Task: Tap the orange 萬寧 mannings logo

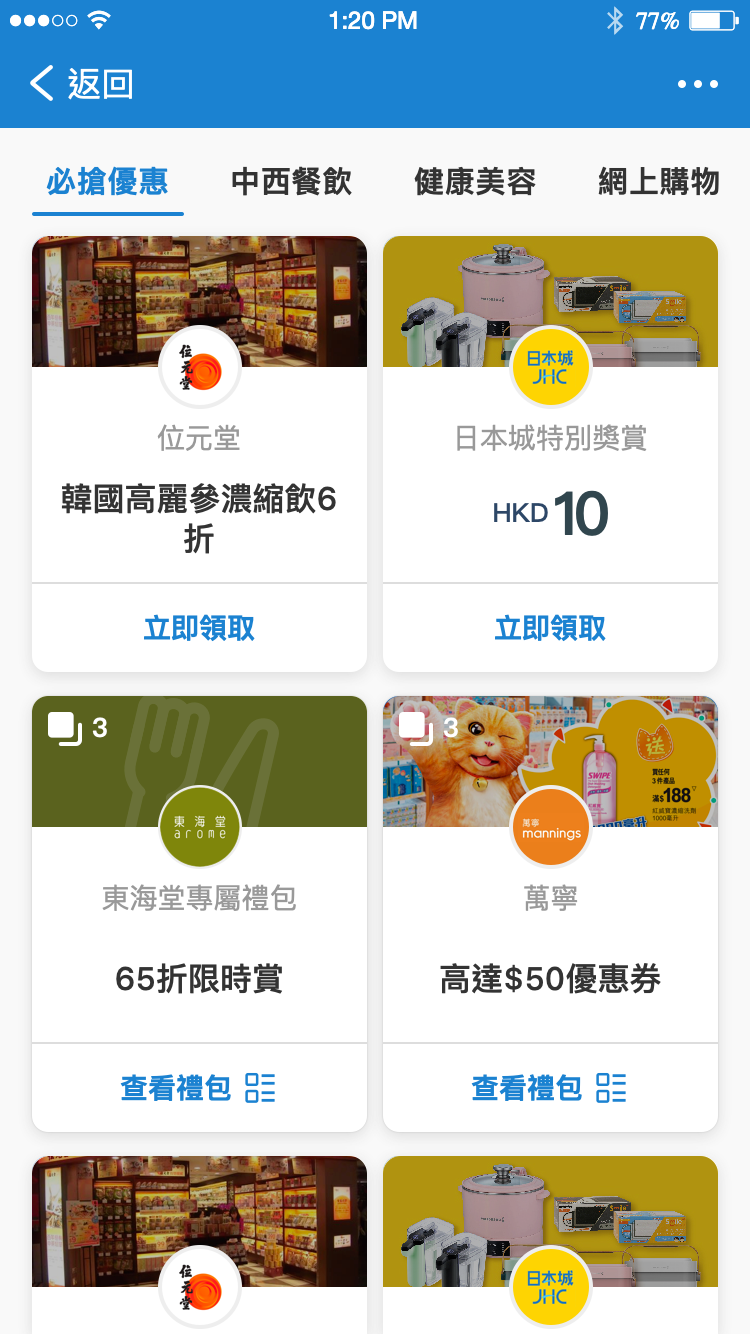Action: coord(550,827)
